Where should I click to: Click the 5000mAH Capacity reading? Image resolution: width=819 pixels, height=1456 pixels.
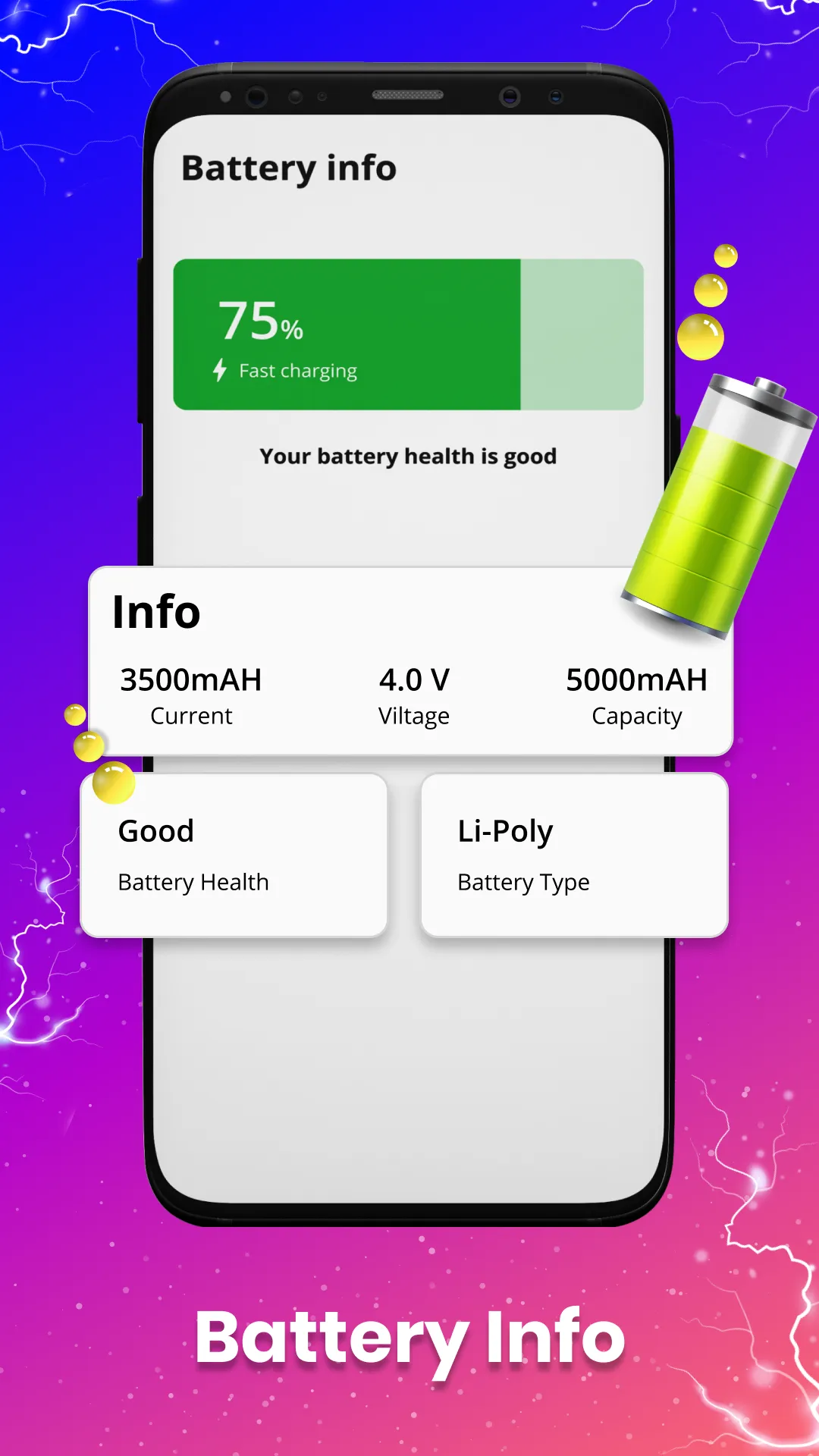[637, 680]
